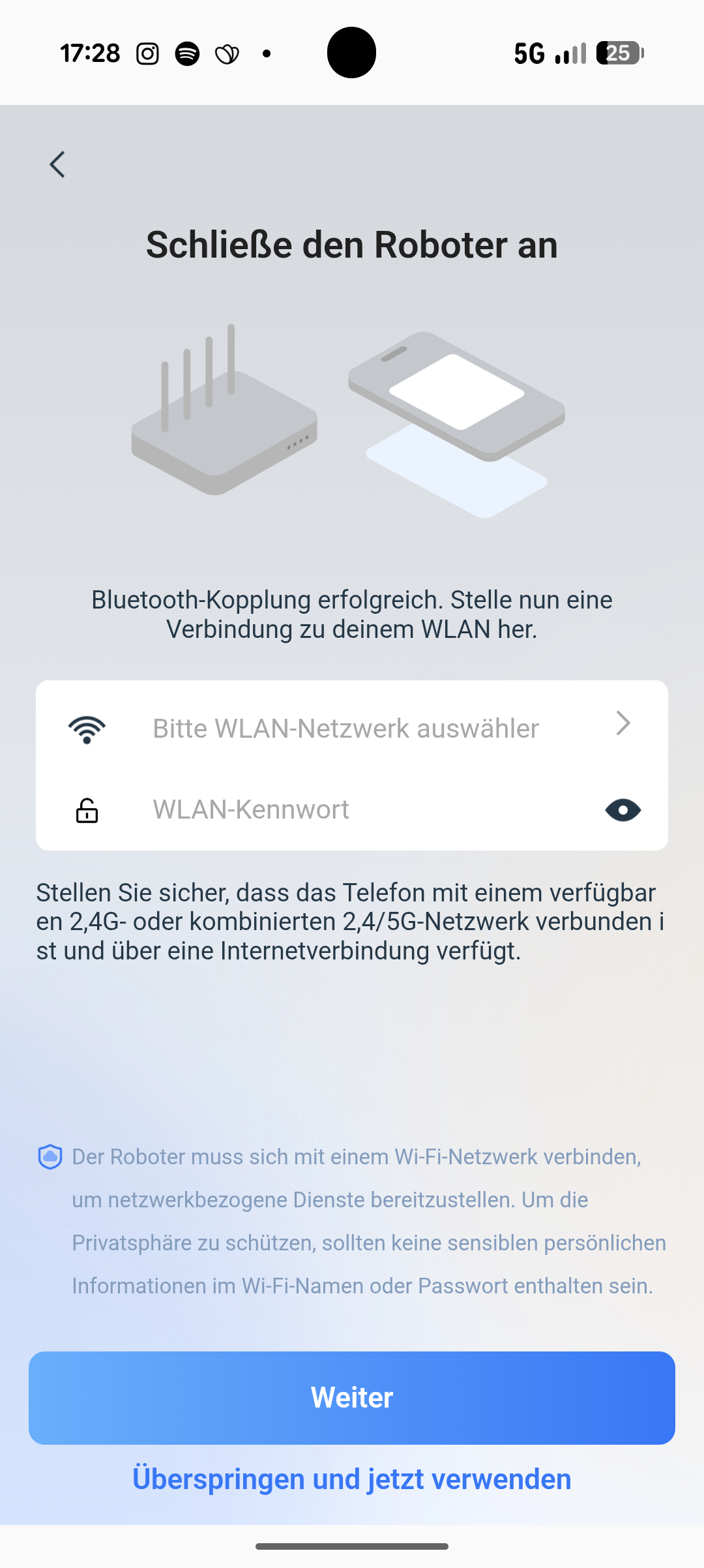Select Überspringen und jetzt verwenden

tap(352, 1479)
